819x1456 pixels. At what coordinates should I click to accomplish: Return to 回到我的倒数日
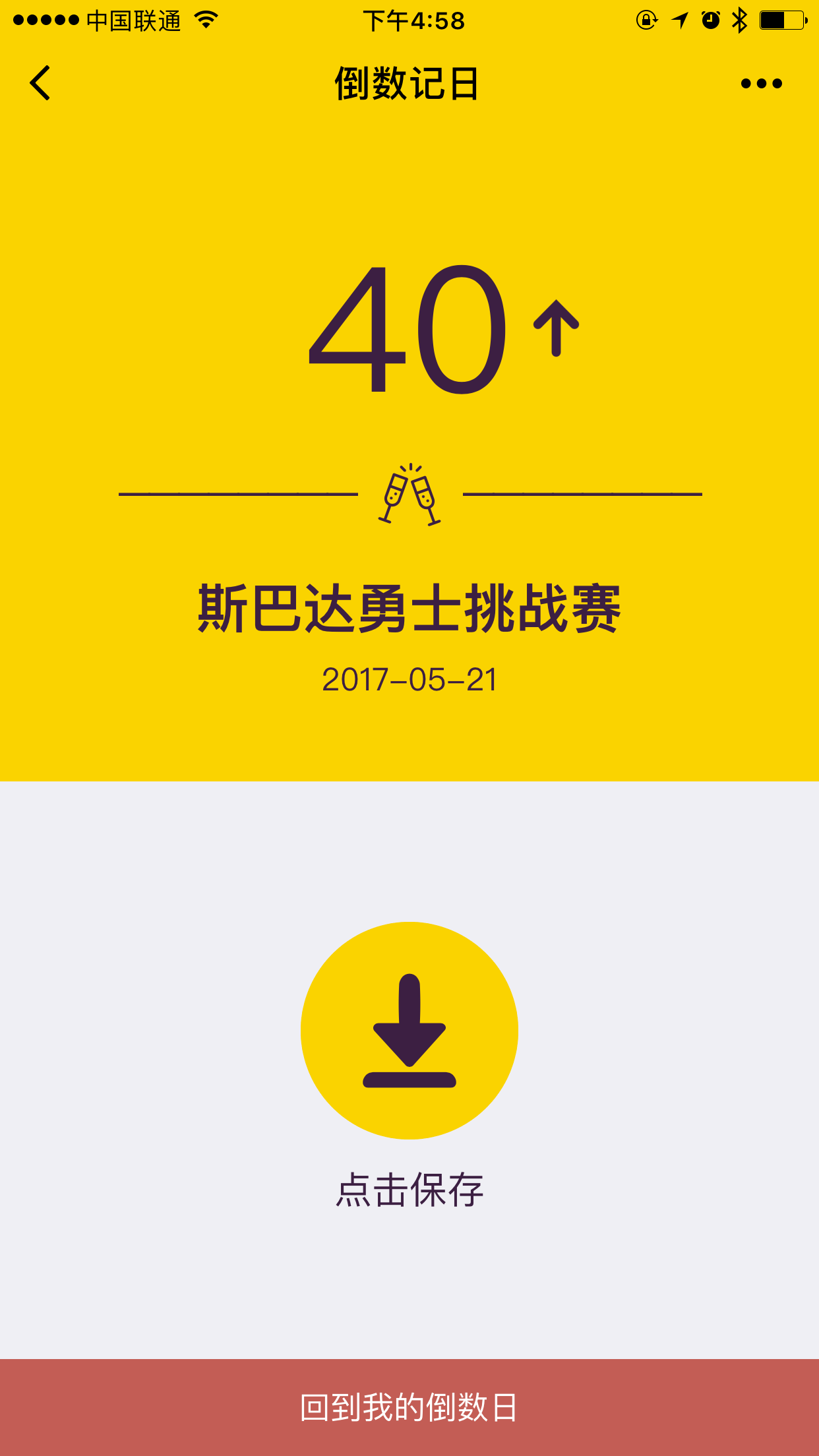[409, 1407]
